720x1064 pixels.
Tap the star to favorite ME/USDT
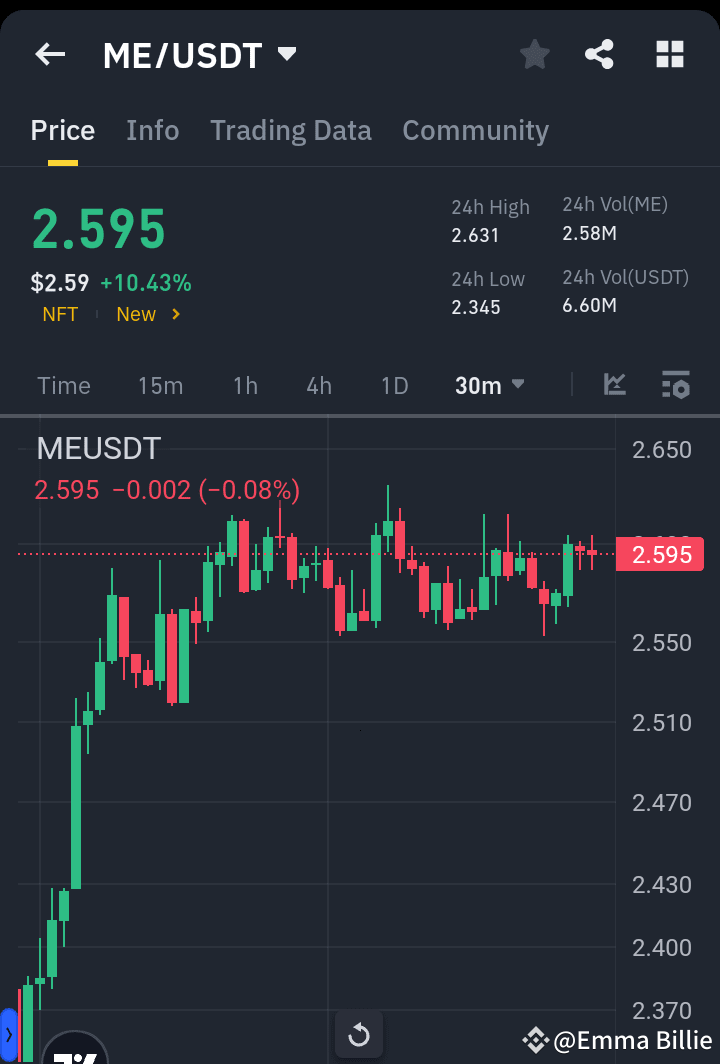point(534,55)
